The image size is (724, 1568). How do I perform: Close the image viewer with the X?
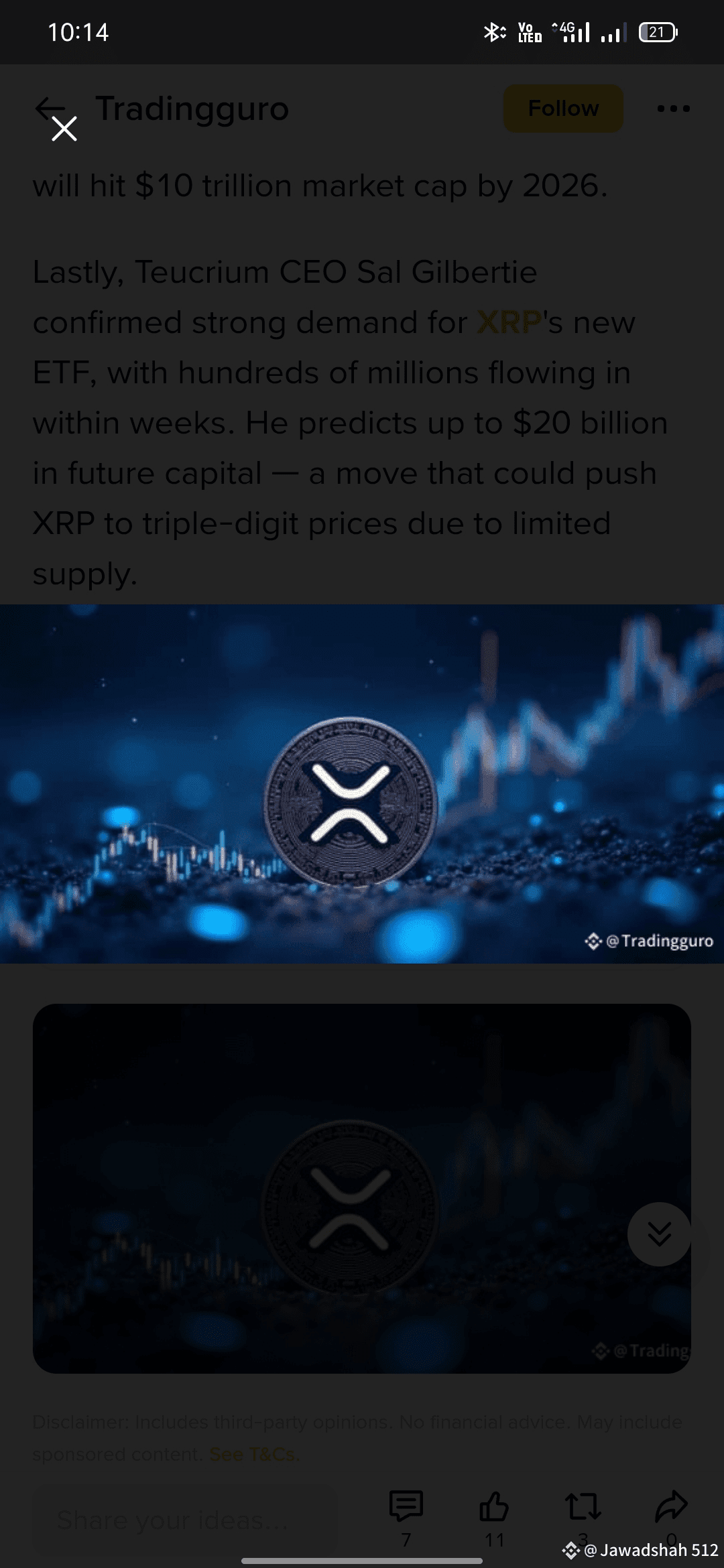pyautogui.click(x=64, y=129)
